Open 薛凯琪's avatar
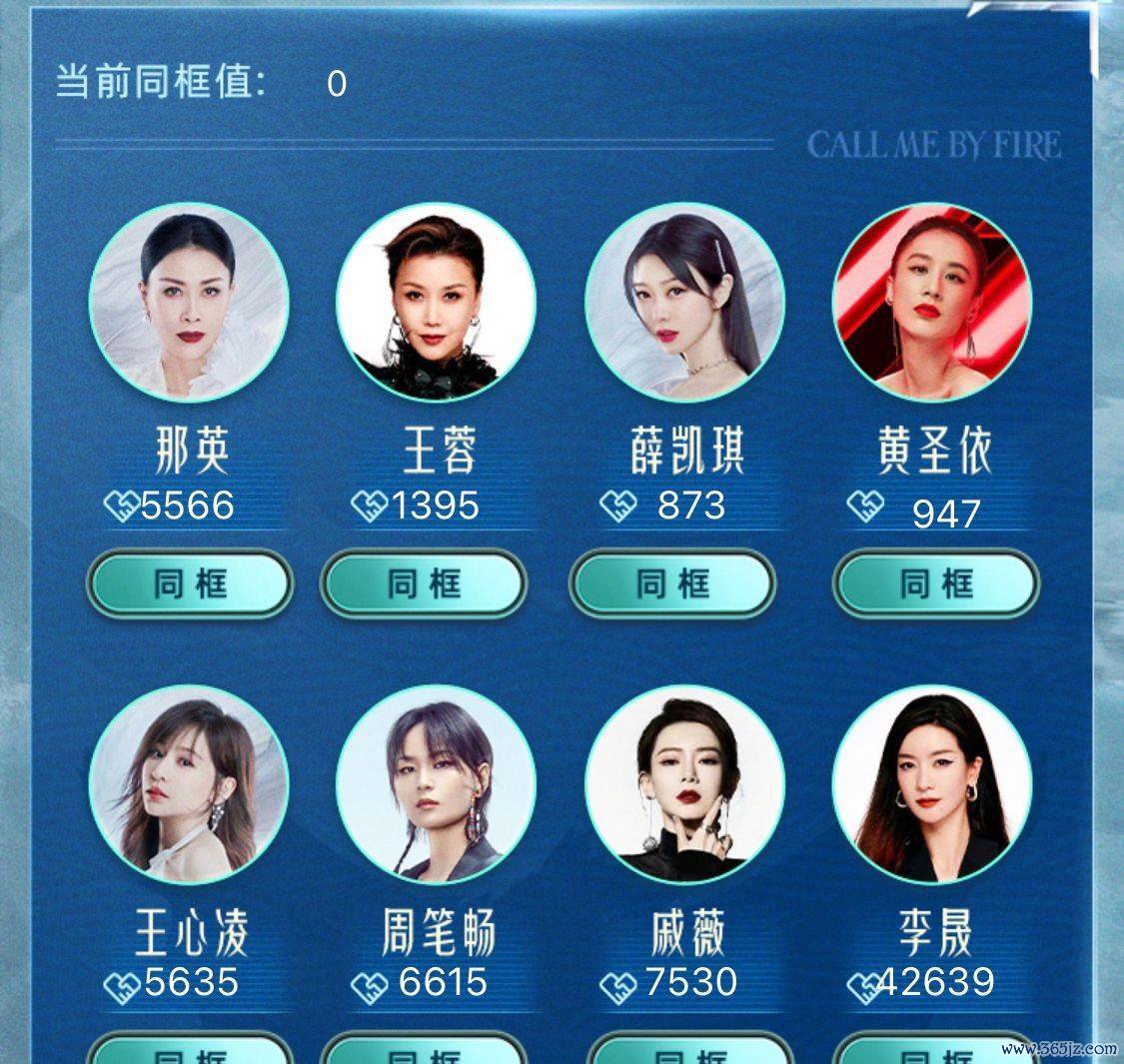Image resolution: width=1124 pixels, height=1064 pixels. [x=684, y=303]
